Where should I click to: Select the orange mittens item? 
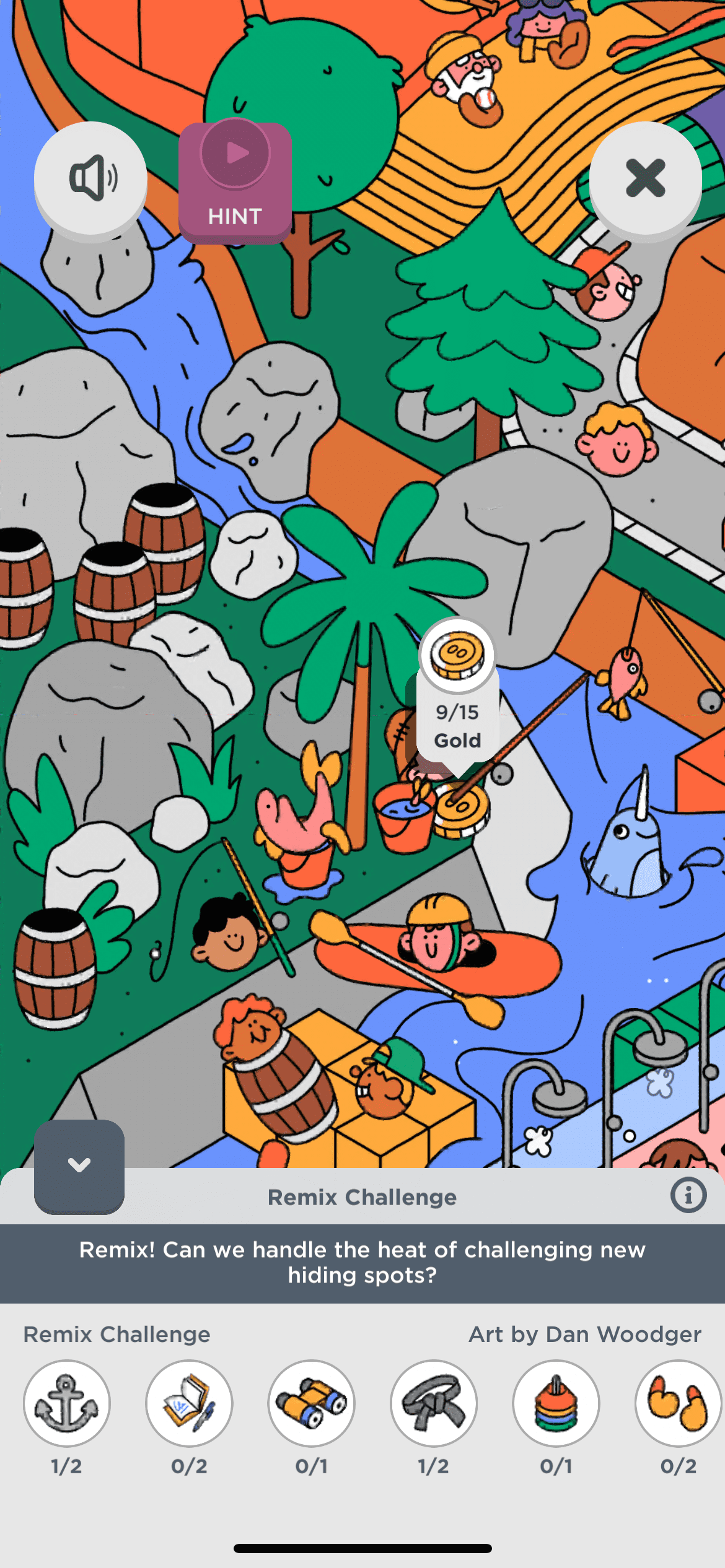[x=678, y=1403]
